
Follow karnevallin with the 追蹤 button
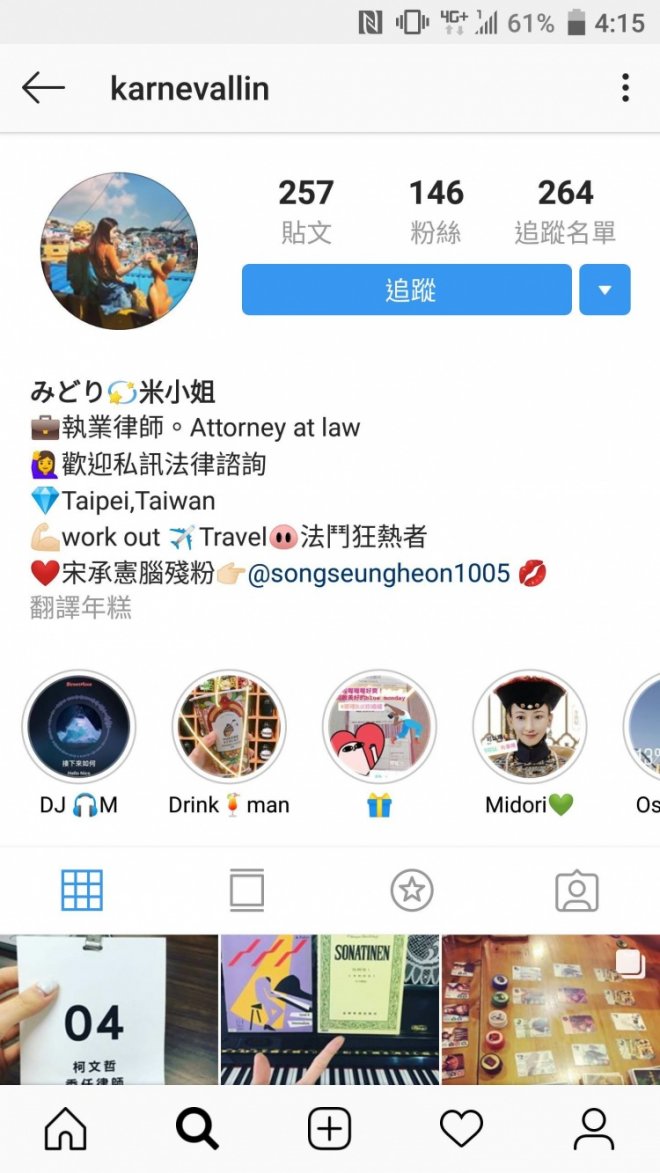tap(407, 290)
